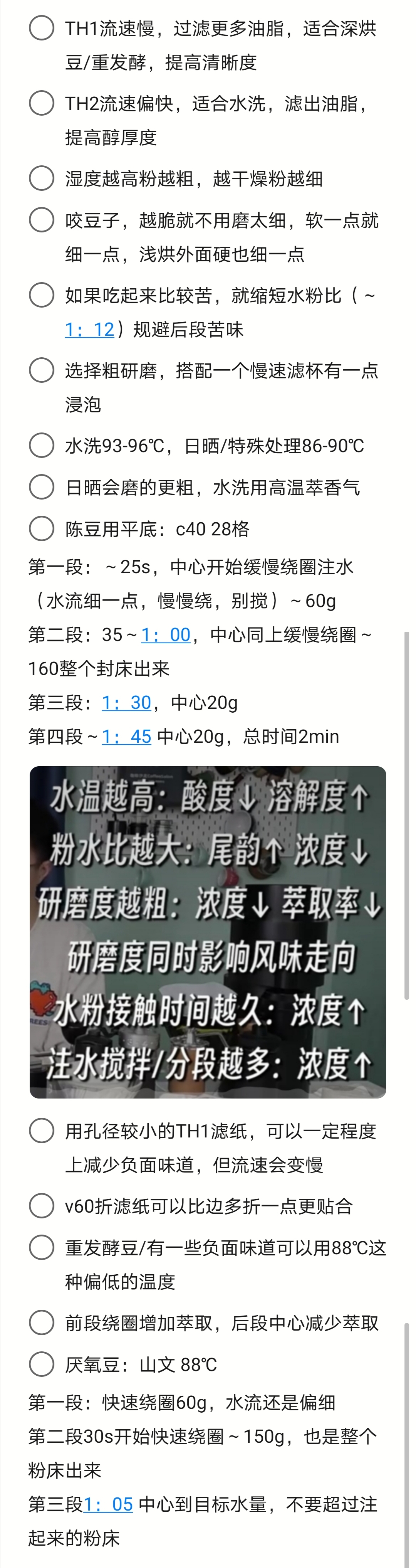Tick the v60折滤纸 checklist item
This screenshot has height=1568, width=416.
click(41, 1206)
